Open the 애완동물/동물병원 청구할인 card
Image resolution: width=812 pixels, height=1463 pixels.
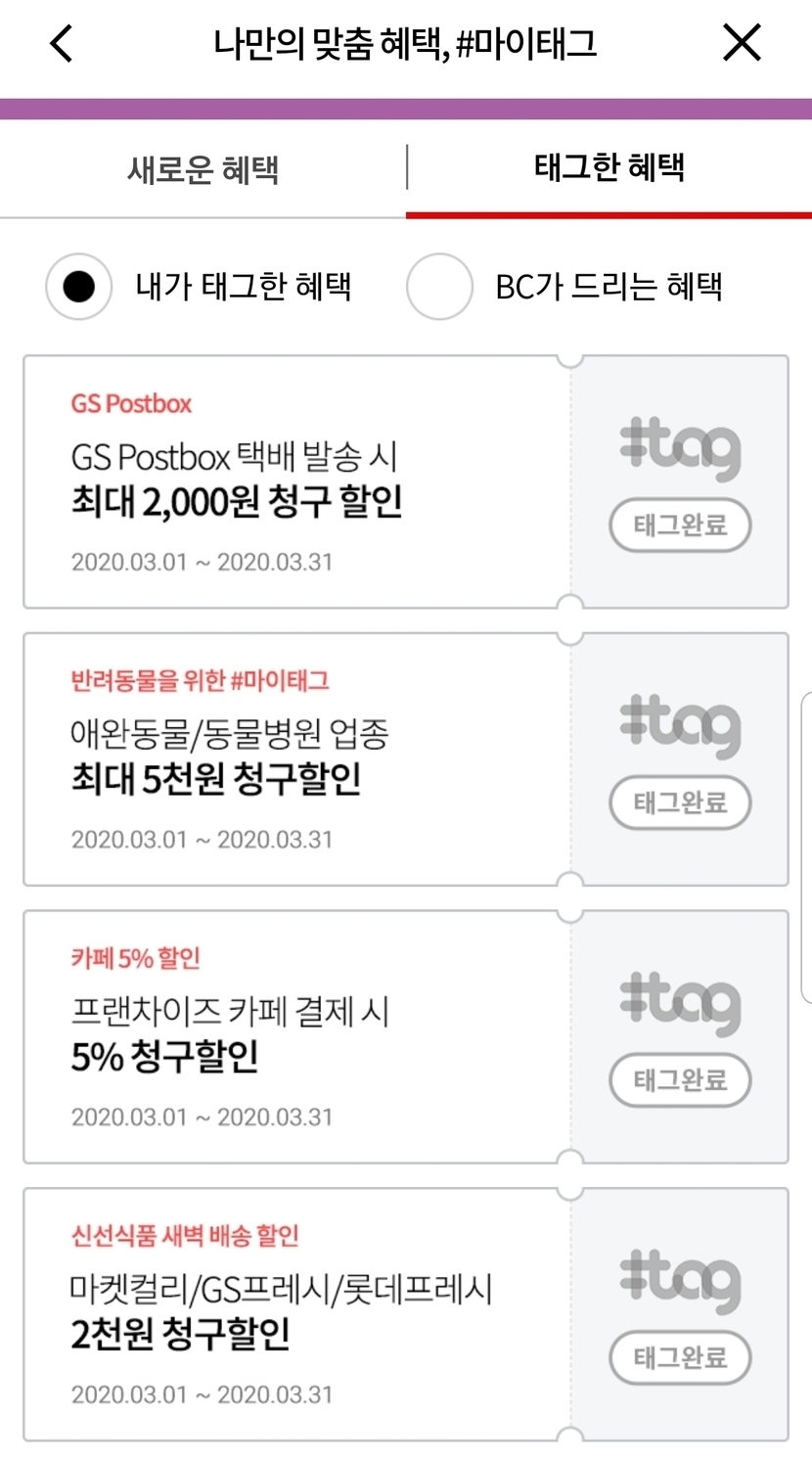tap(293, 759)
